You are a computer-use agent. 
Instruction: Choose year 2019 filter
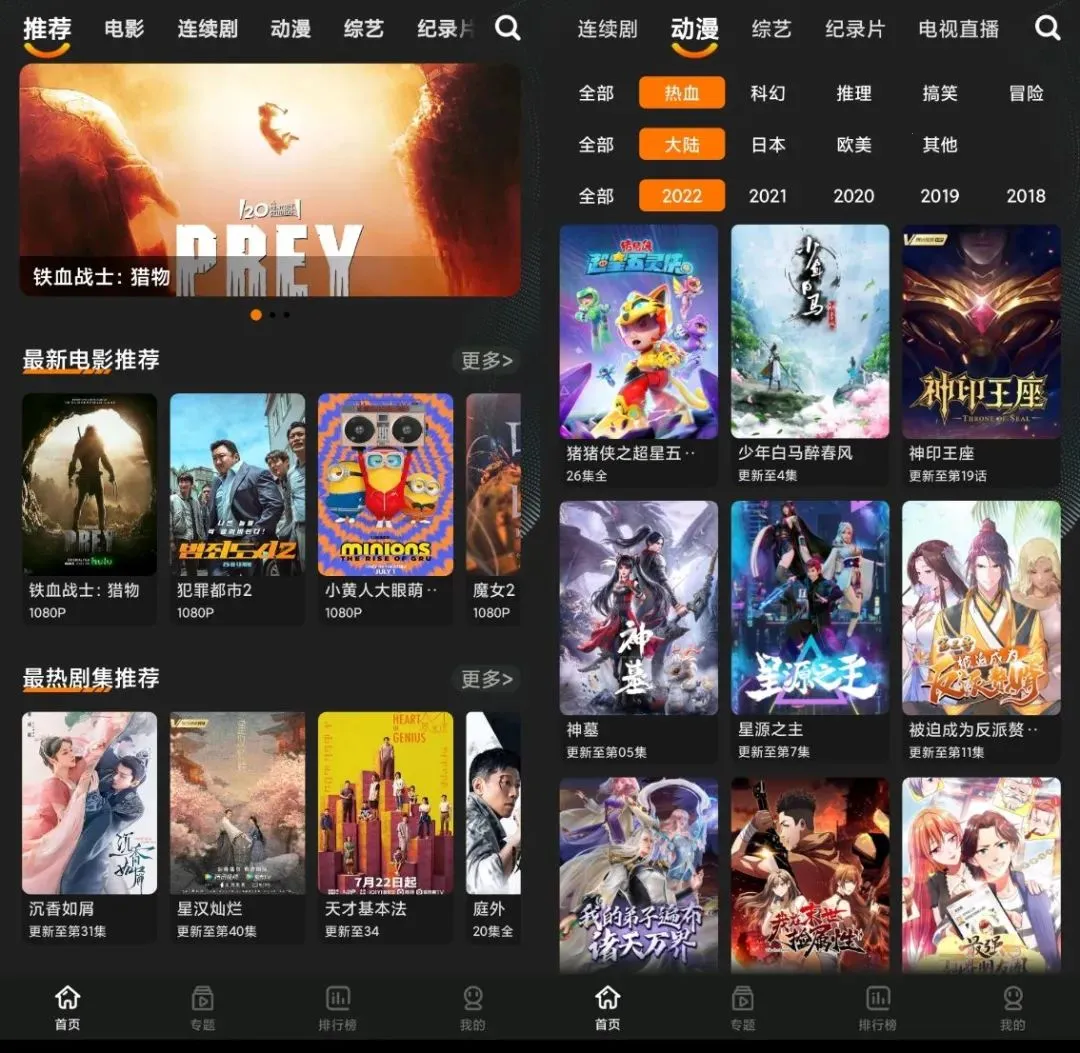pos(940,196)
